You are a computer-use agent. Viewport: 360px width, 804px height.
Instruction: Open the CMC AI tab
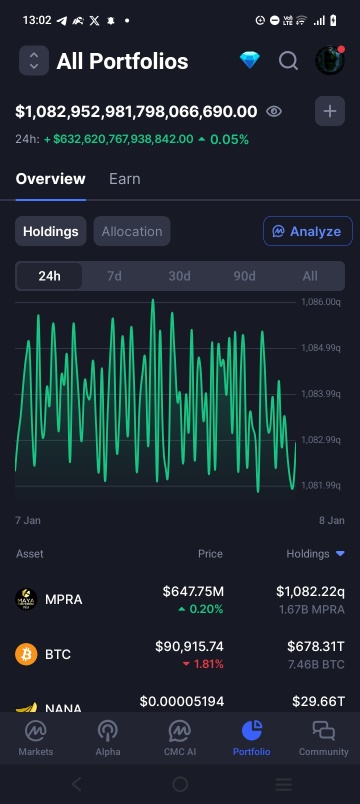click(x=179, y=738)
